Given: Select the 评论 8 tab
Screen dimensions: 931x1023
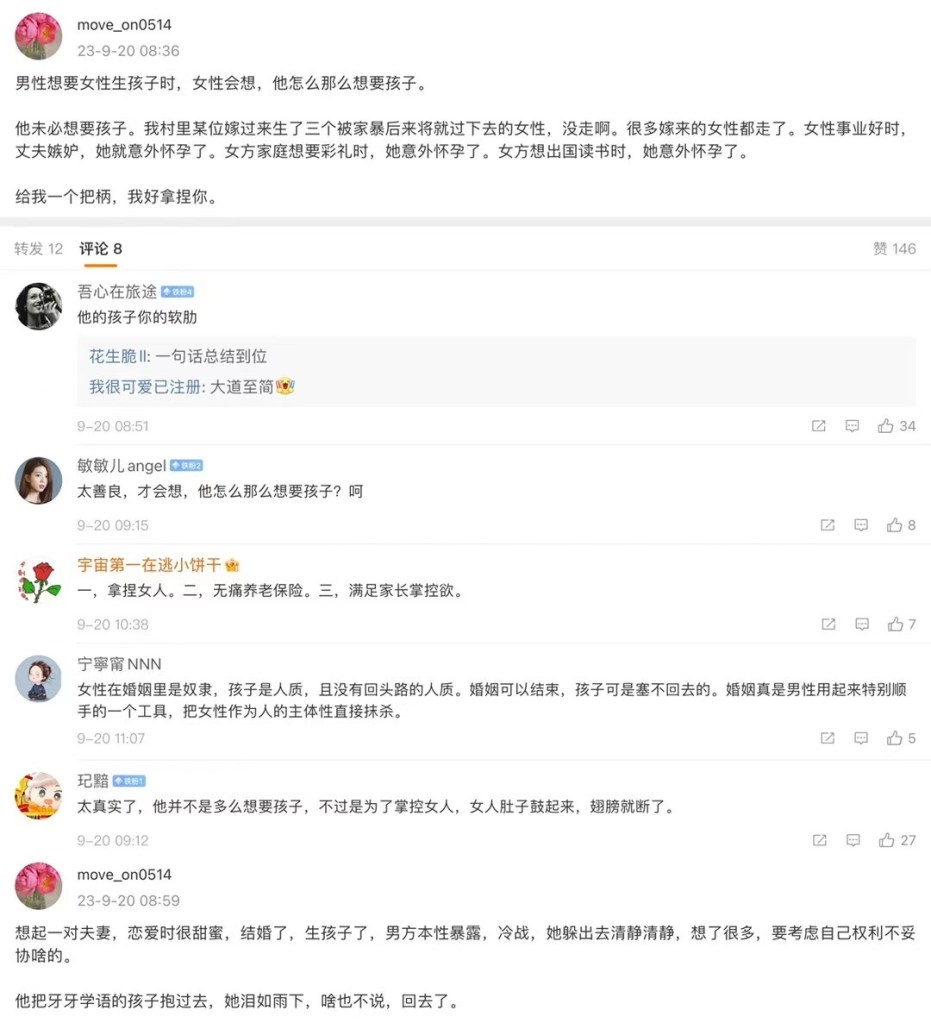Looking at the screenshot, I should click(101, 248).
